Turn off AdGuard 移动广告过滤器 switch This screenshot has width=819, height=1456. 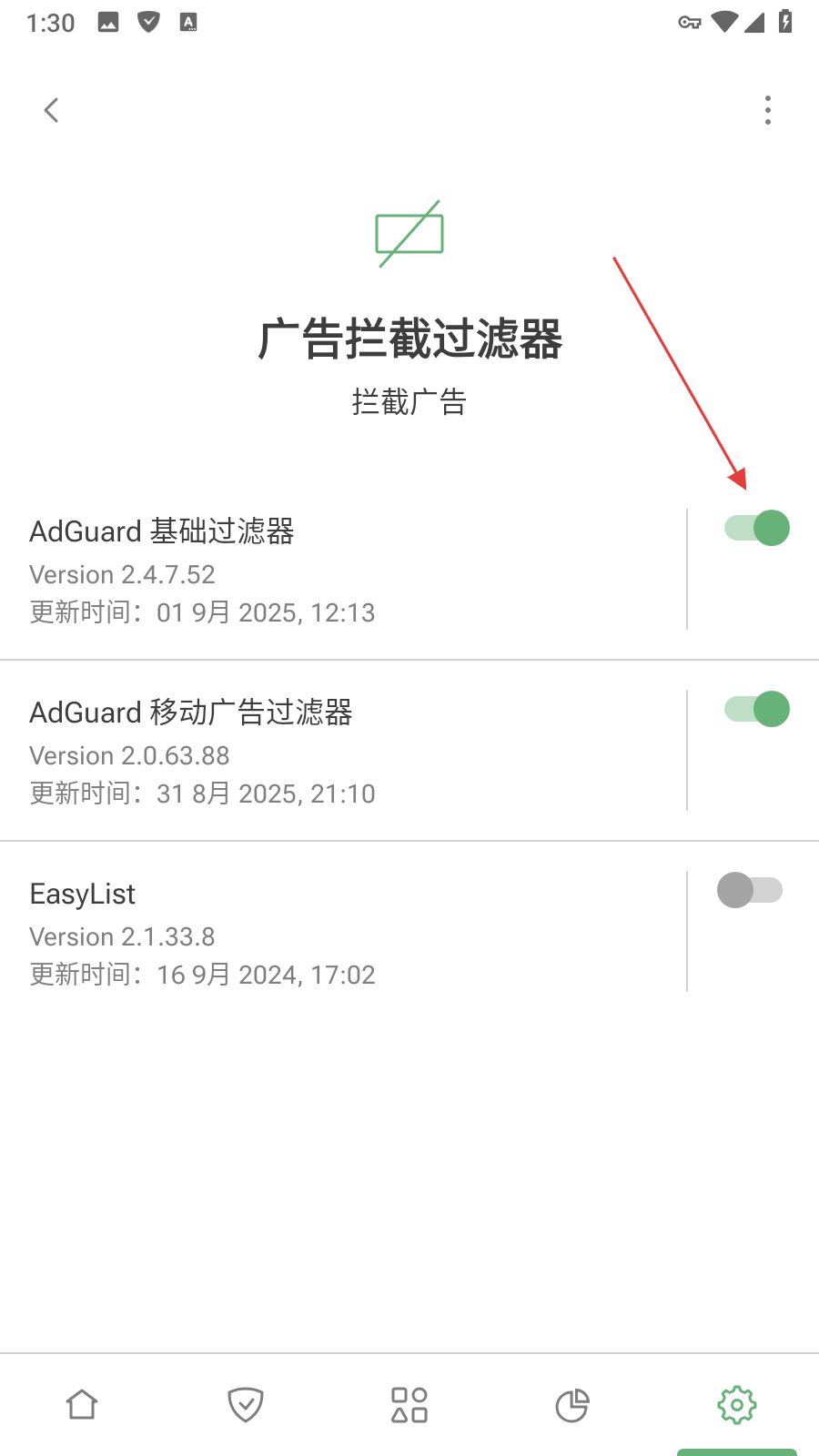[756, 709]
